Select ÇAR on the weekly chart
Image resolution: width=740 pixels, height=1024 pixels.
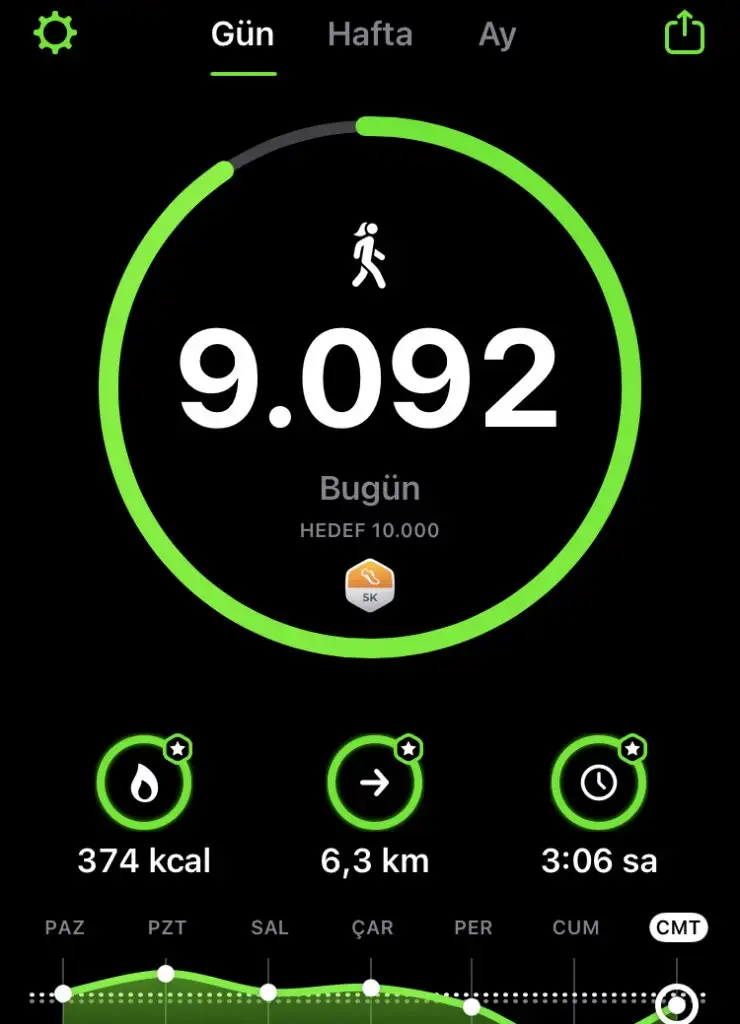[x=372, y=928]
